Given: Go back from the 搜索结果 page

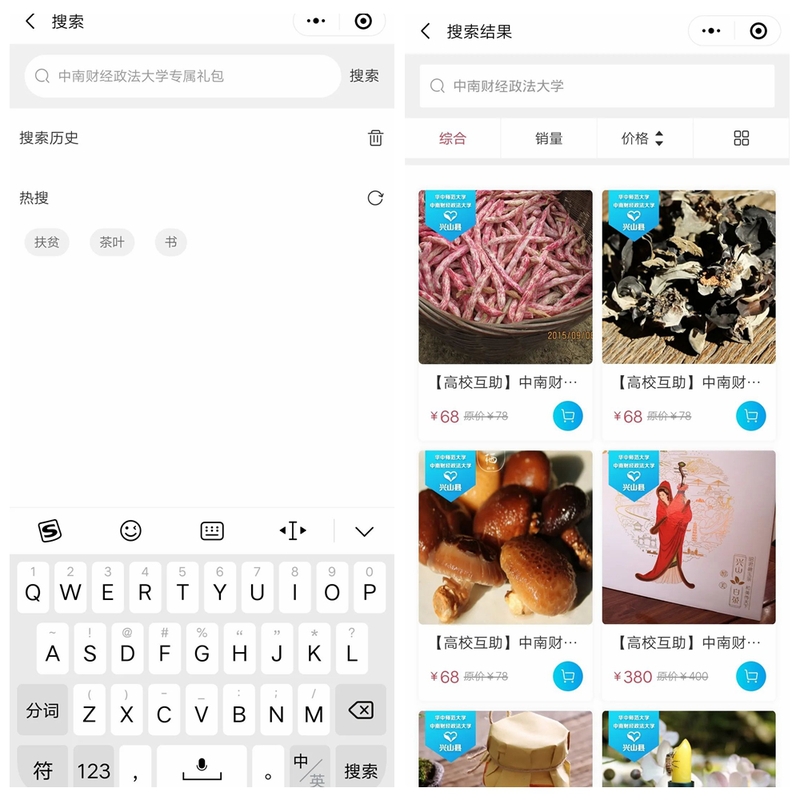Looking at the screenshot, I should point(426,31).
